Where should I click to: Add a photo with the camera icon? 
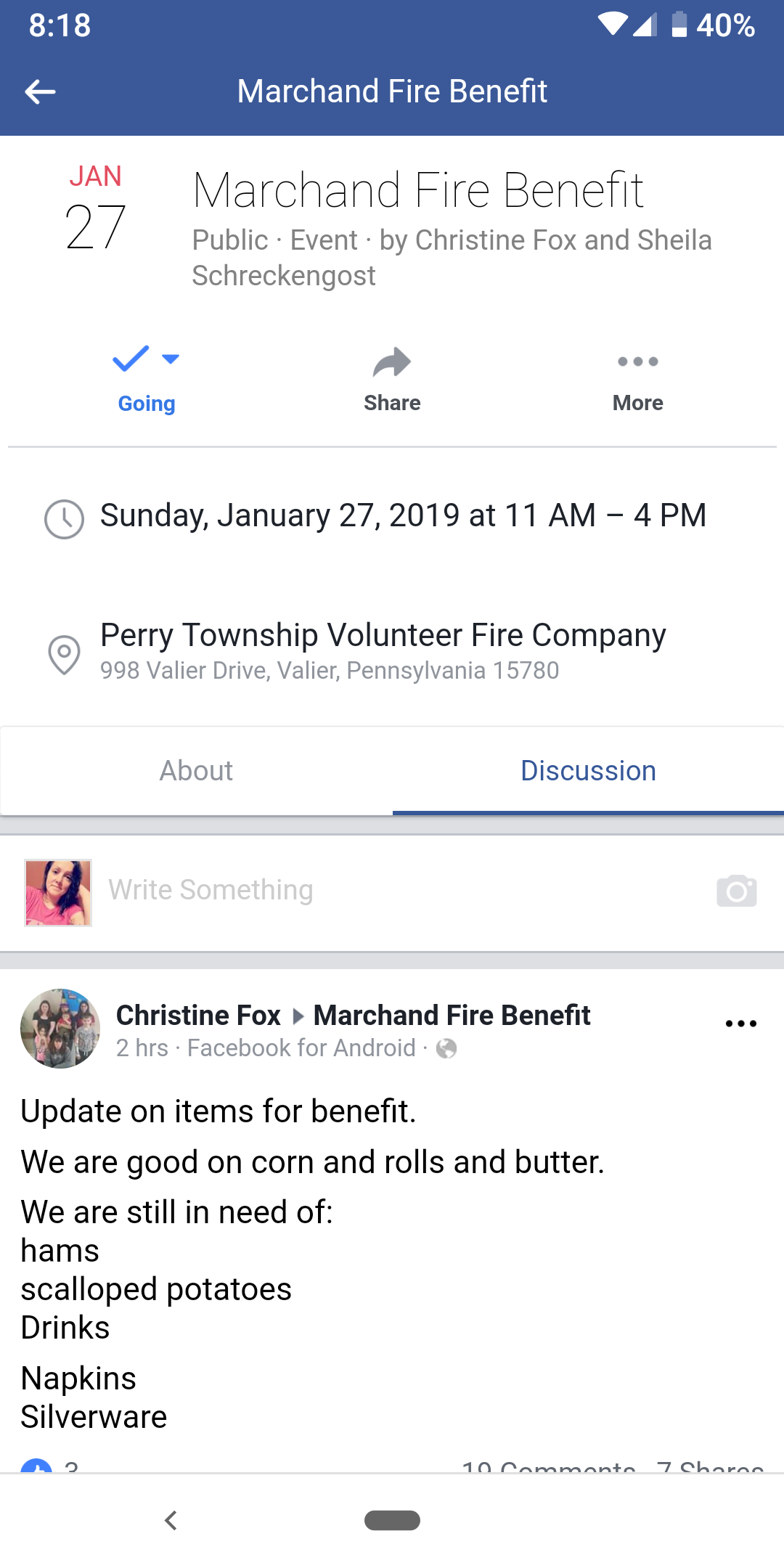tap(736, 891)
